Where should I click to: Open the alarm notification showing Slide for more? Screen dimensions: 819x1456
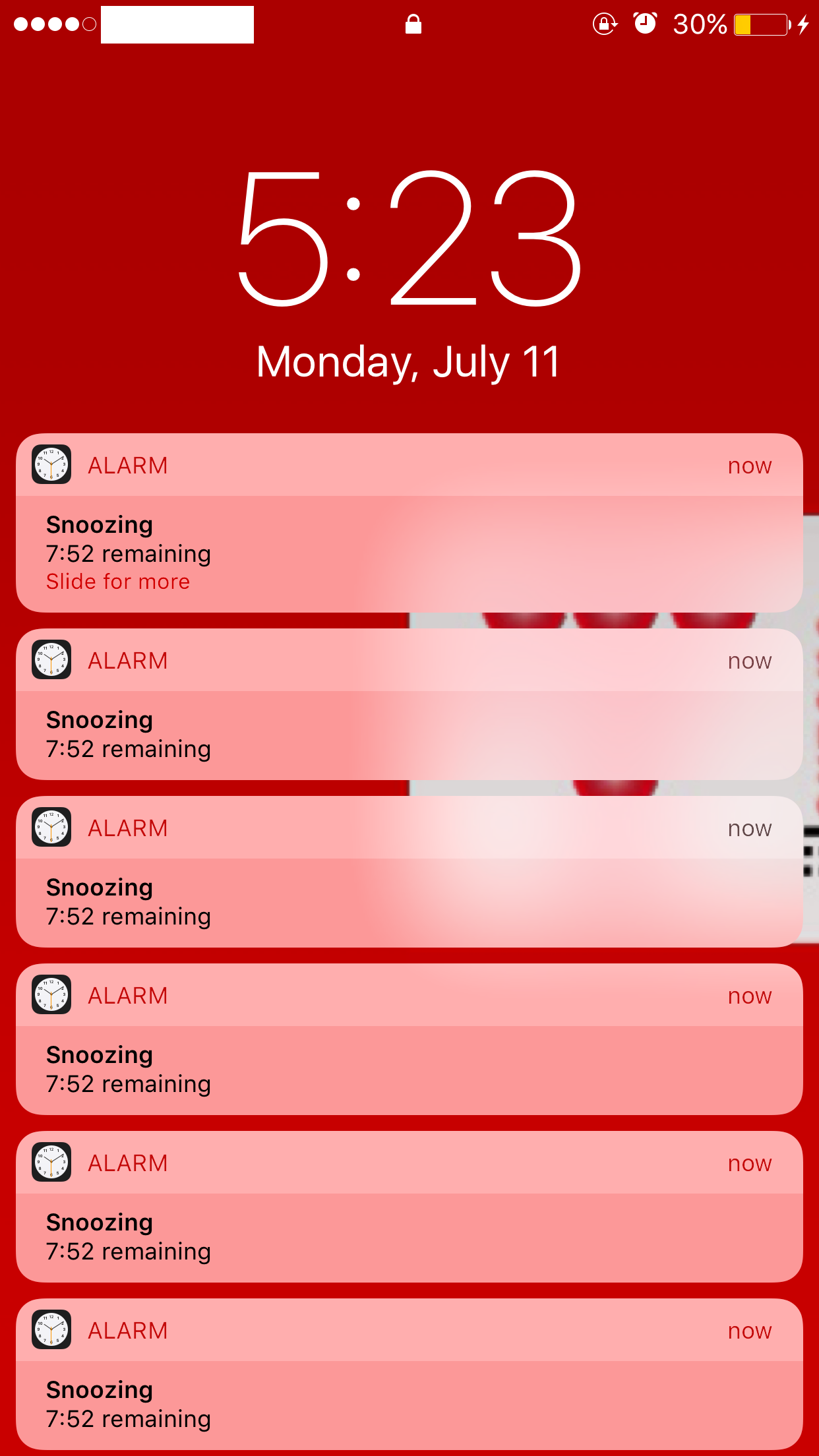[x=409, y=523]
